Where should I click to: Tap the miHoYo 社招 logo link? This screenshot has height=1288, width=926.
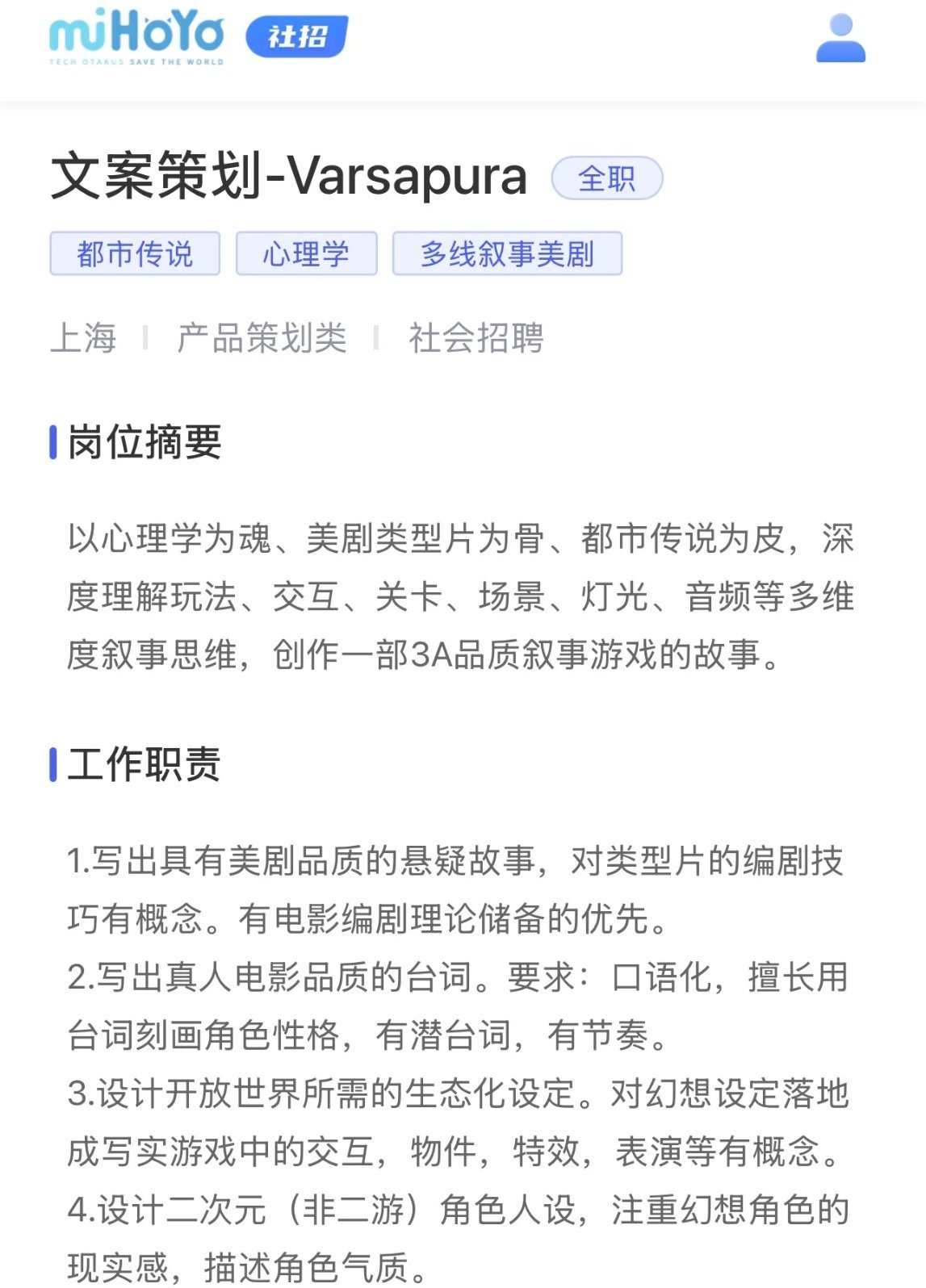[198, 37]
